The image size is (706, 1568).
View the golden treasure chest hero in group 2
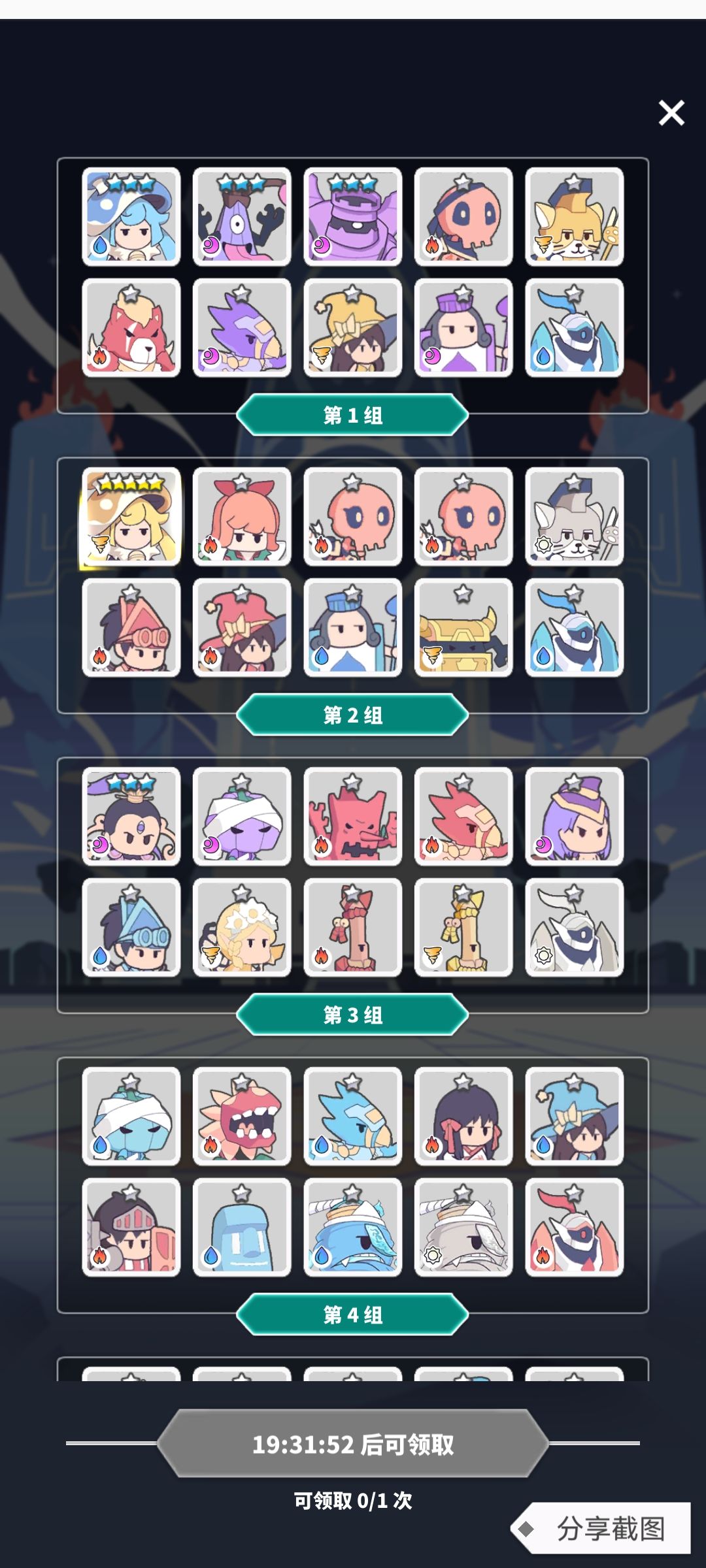point(463,628)
